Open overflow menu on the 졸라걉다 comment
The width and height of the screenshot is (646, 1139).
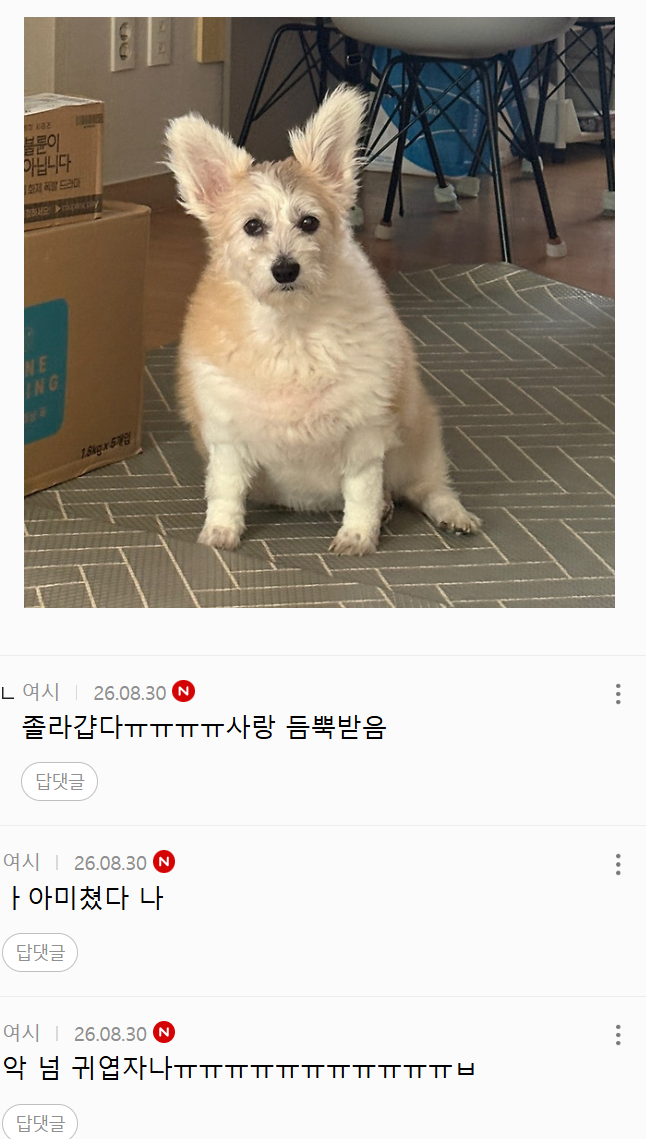618,694
